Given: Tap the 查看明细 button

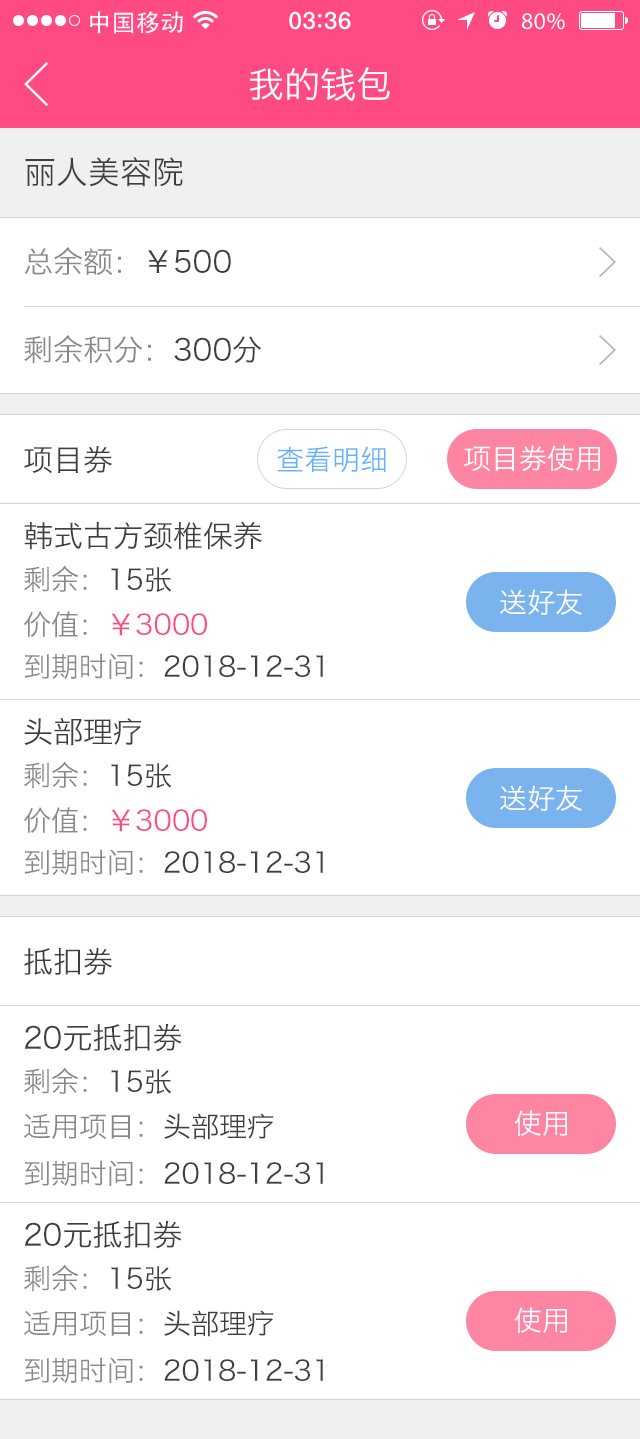Looking at the screenshot, I should (x=332, y=459).
